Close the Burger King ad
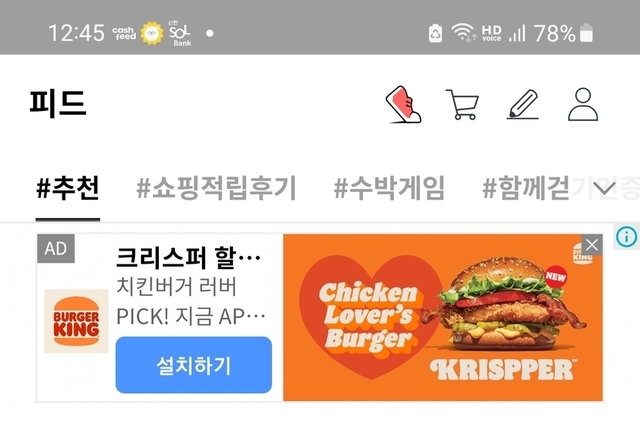The height and width of the screenshot is (440, 640). pyautogui.click(x=592, y=245)
